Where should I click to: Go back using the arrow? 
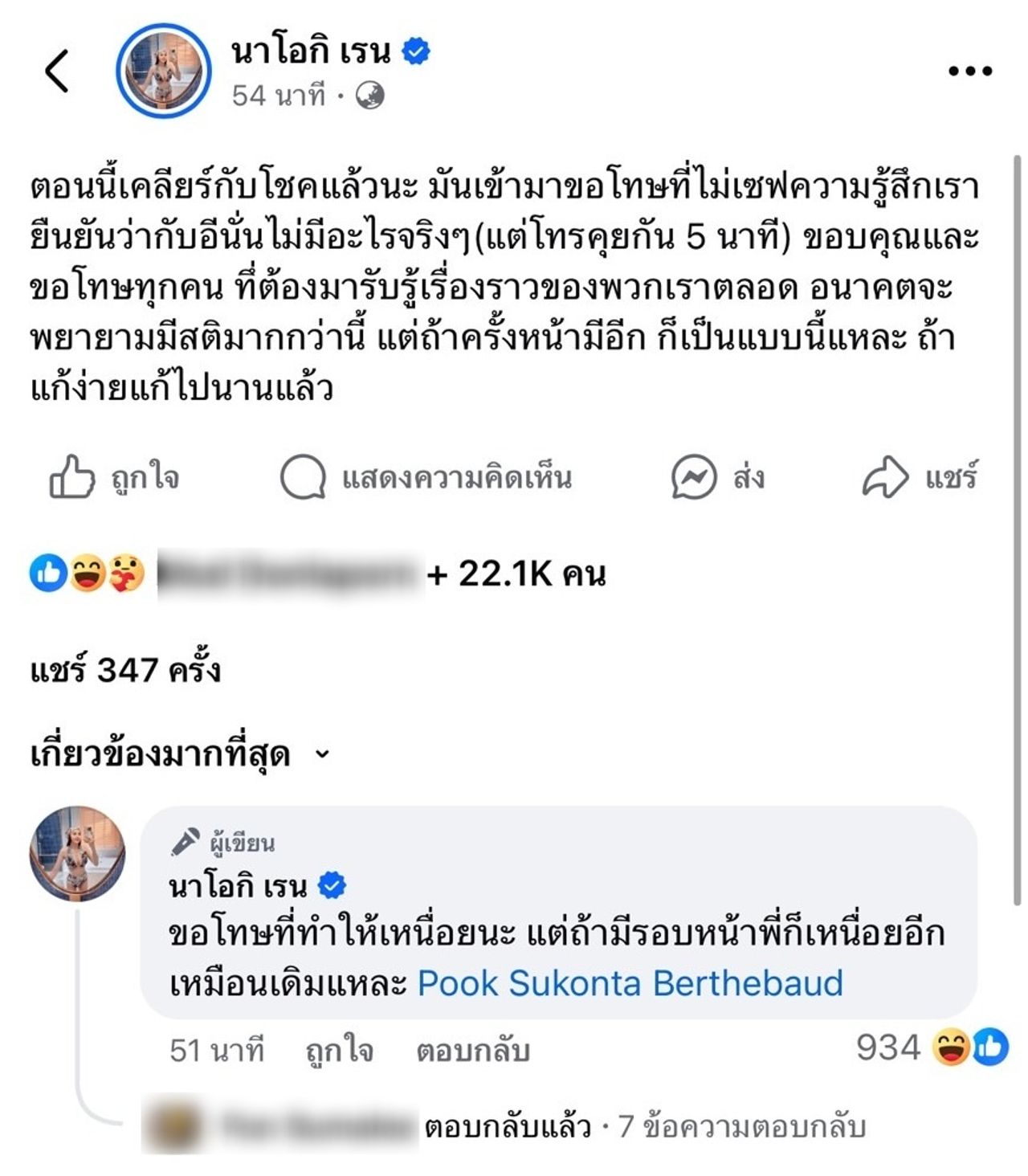[x=57, y=71]
